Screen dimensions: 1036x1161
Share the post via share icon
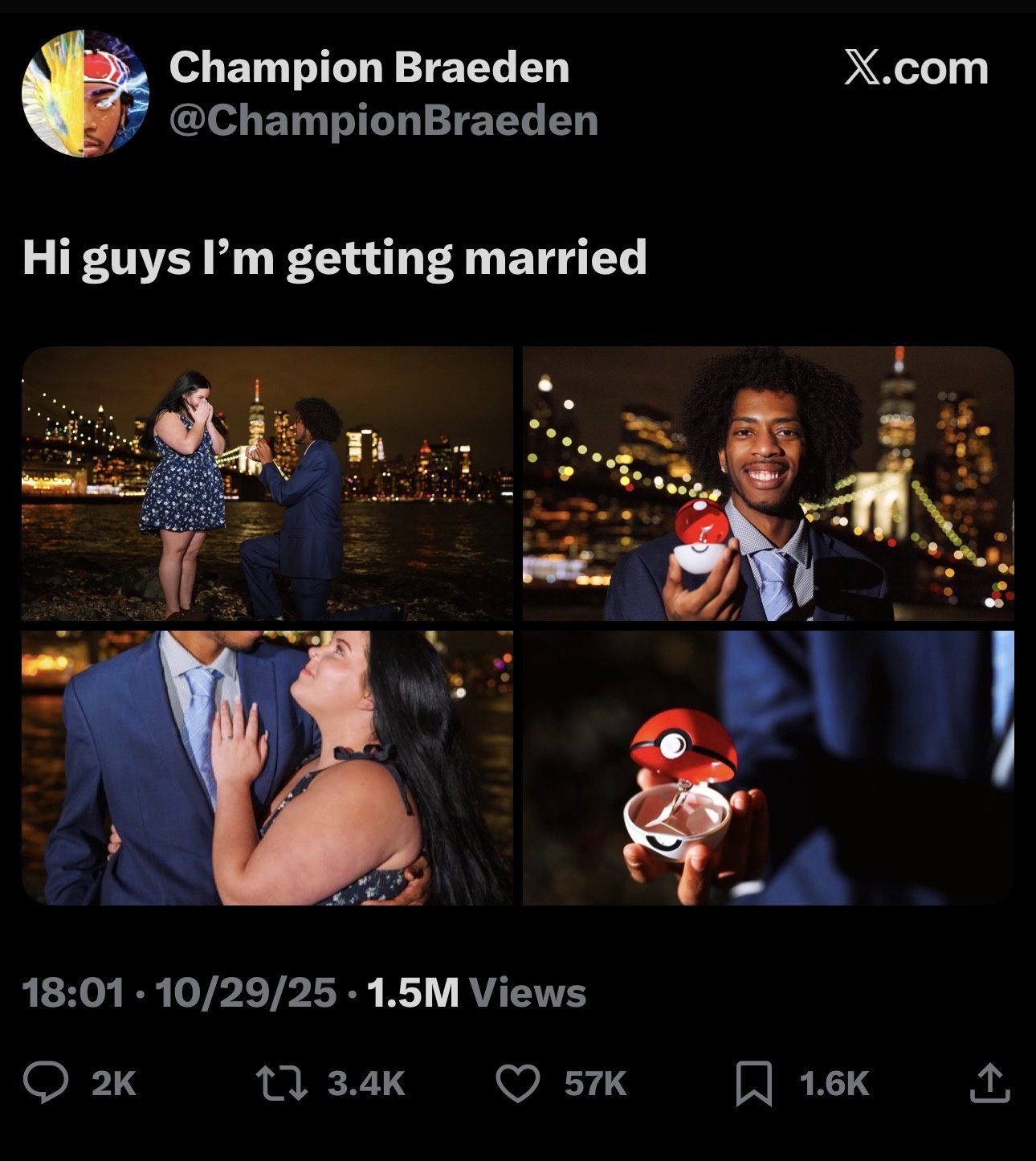[x=989, y=1084]
